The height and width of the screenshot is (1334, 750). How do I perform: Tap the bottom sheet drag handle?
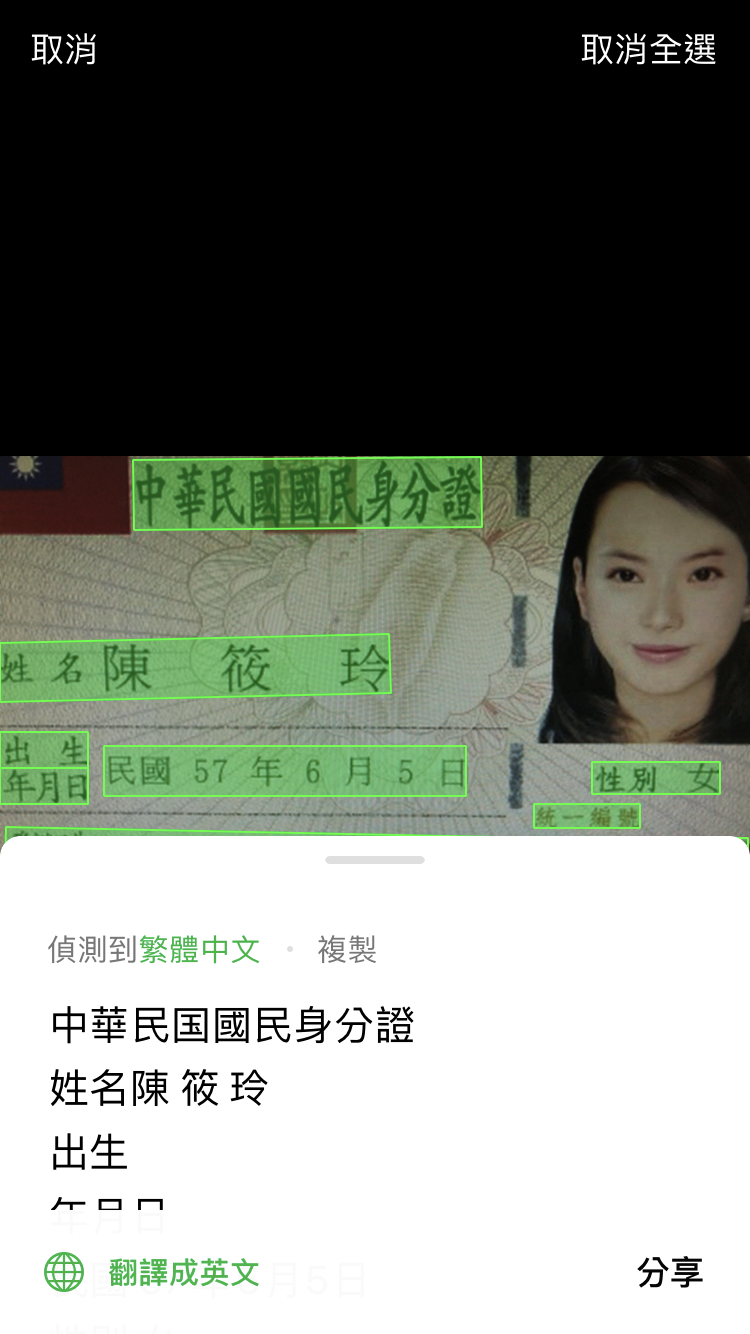[x=375, y=860]
